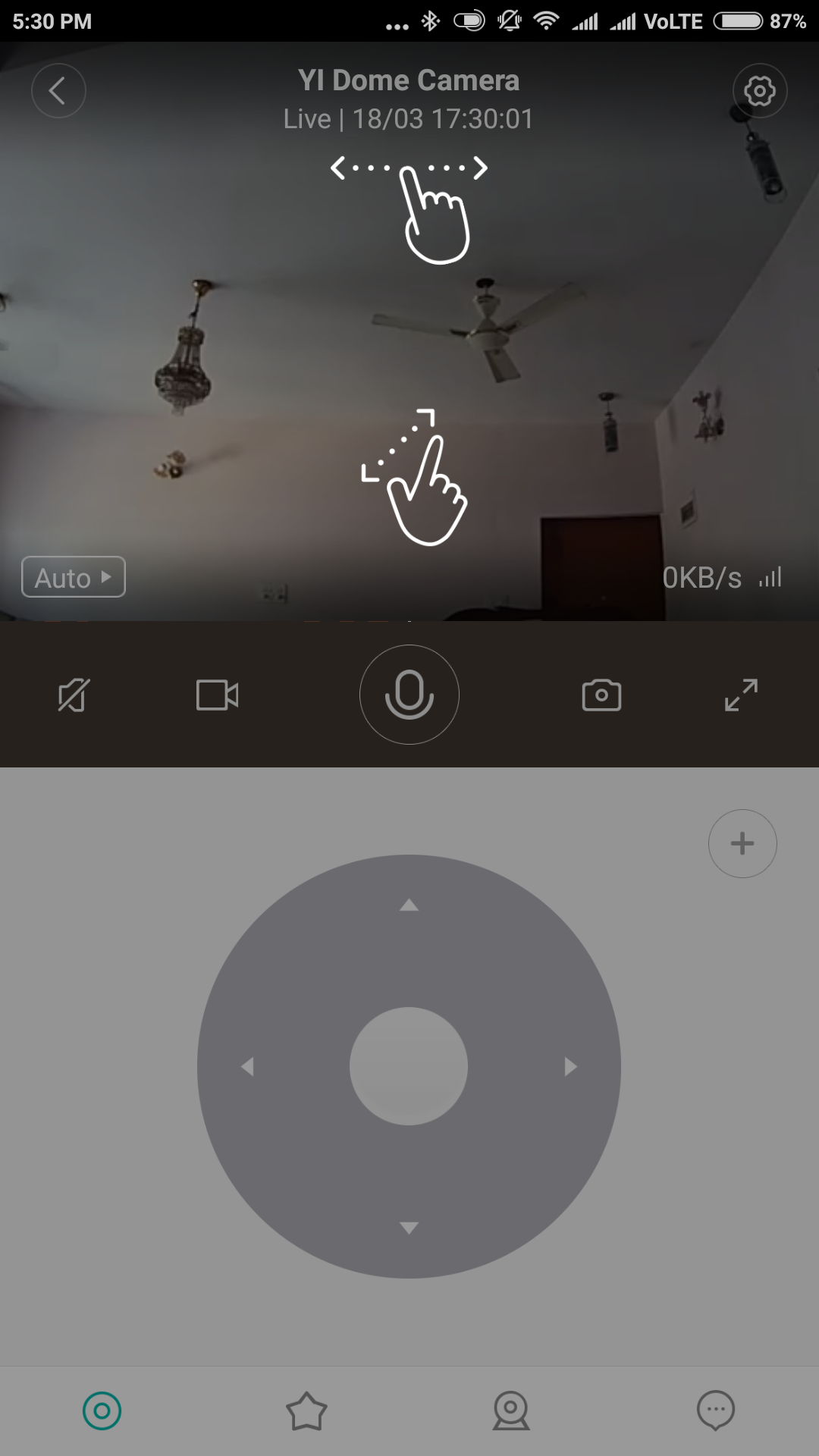Pan the camera left with the arrow

tap(247, 1067)
